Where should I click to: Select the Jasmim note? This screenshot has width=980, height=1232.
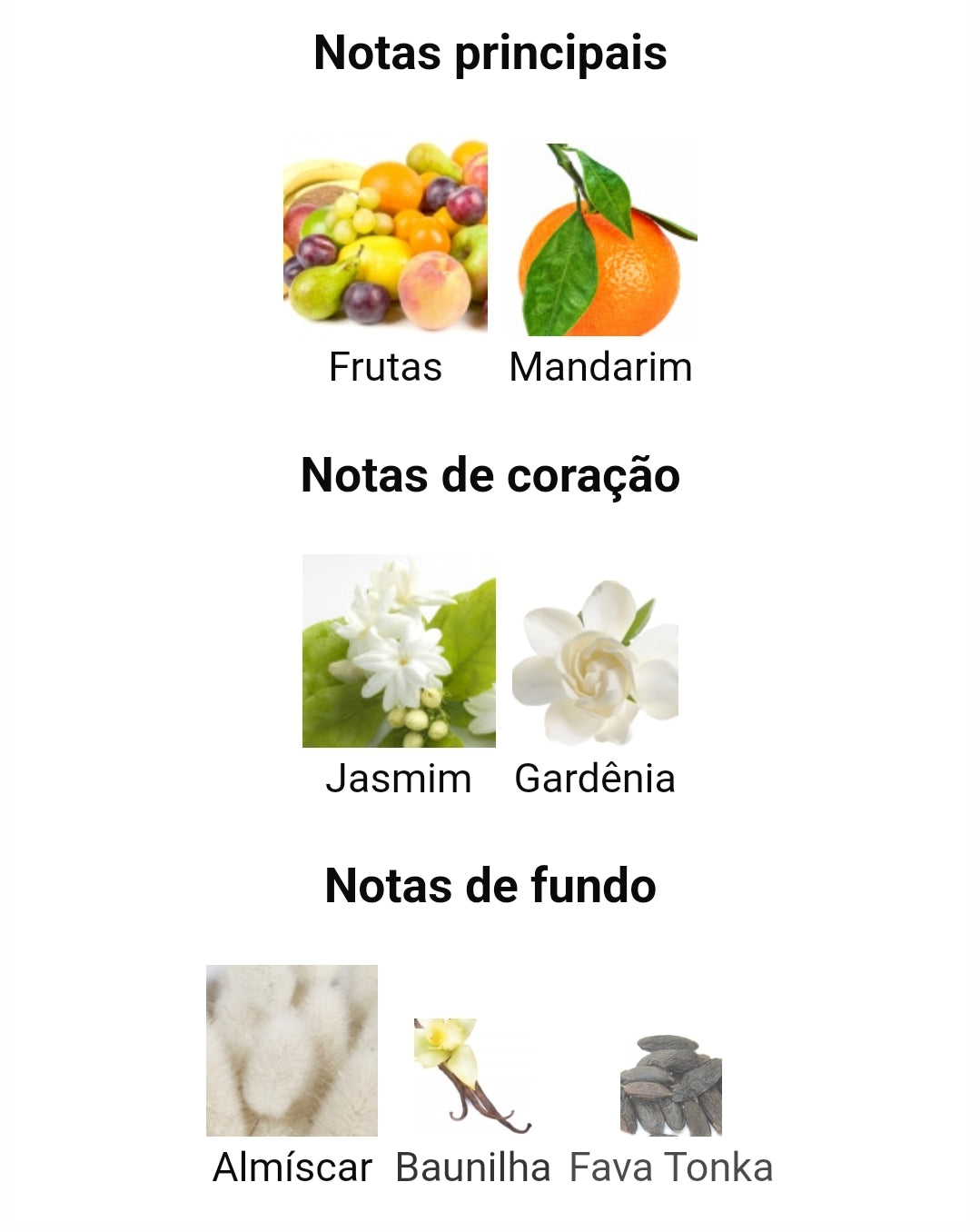pyautogui.click(x=399, y=651)
